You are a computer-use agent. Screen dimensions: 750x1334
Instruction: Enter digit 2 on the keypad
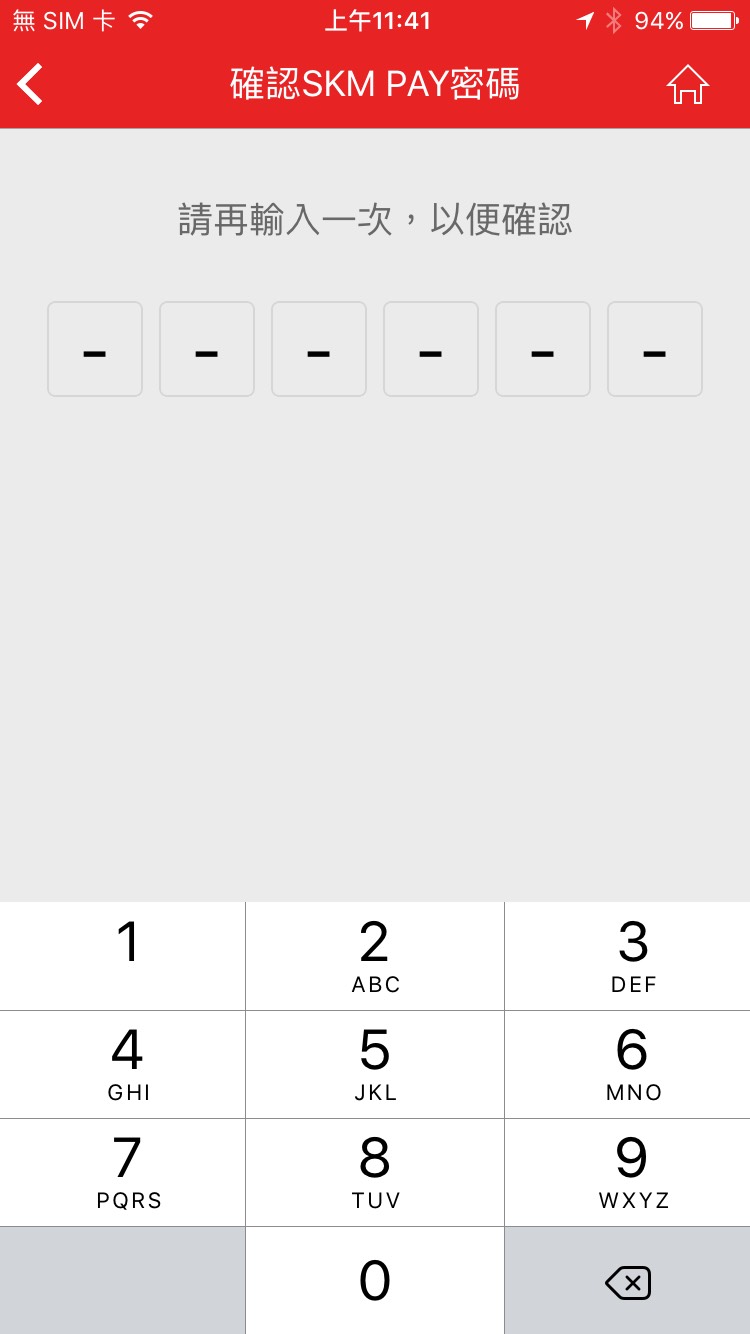[375, 955]
